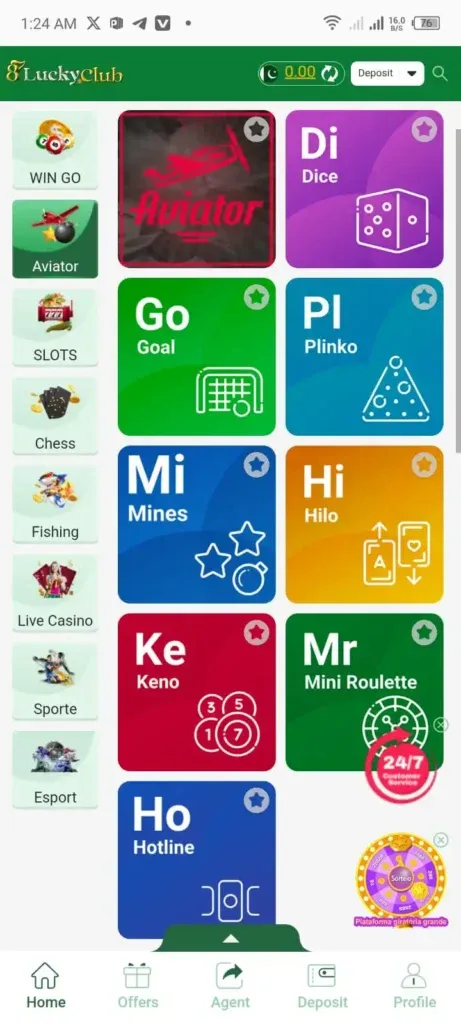Open the Mines game tile
This screenshot has width=461, height=1024.
[x=197, y=524]
